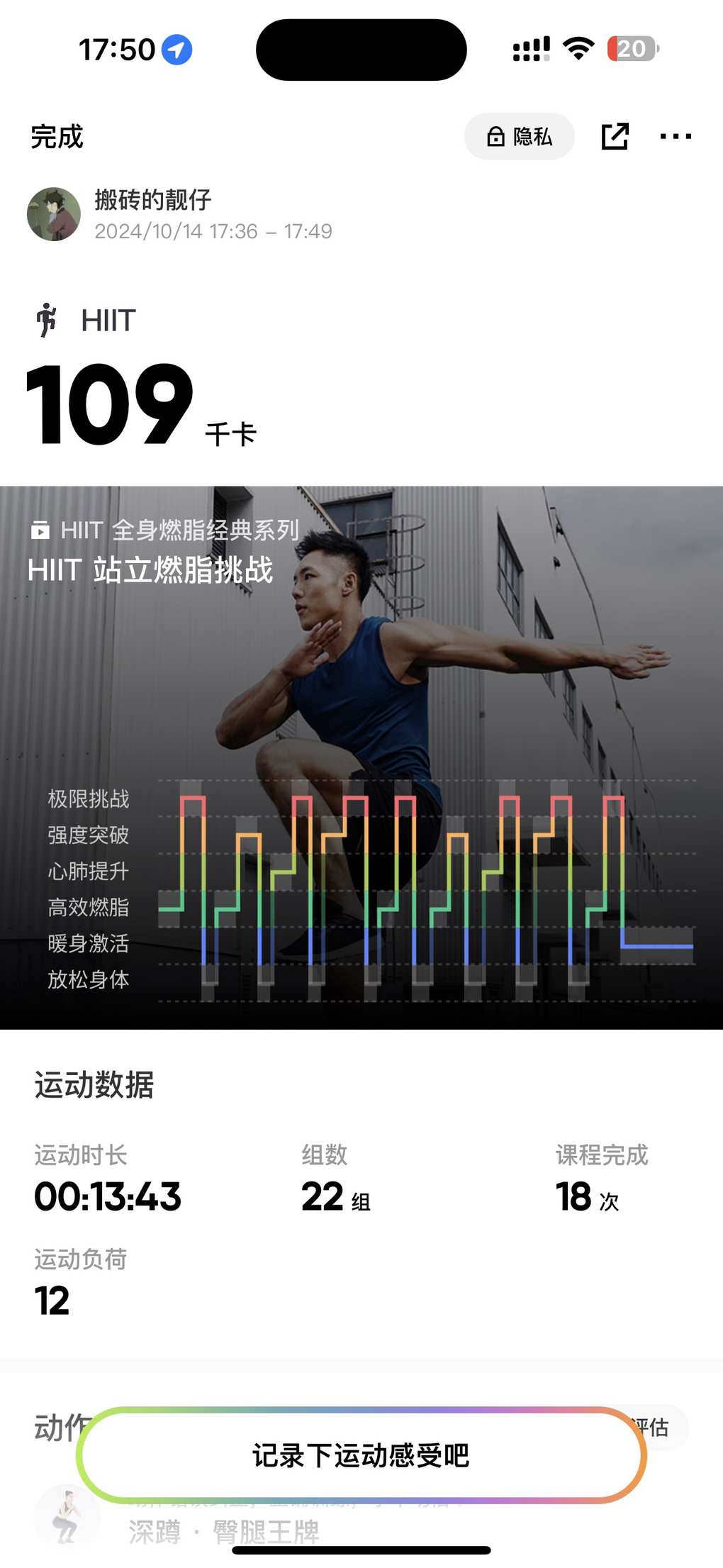Viewport: 723px width, 1568px height.
Task: Share this workout record
Action: click(x=615, y=136)
